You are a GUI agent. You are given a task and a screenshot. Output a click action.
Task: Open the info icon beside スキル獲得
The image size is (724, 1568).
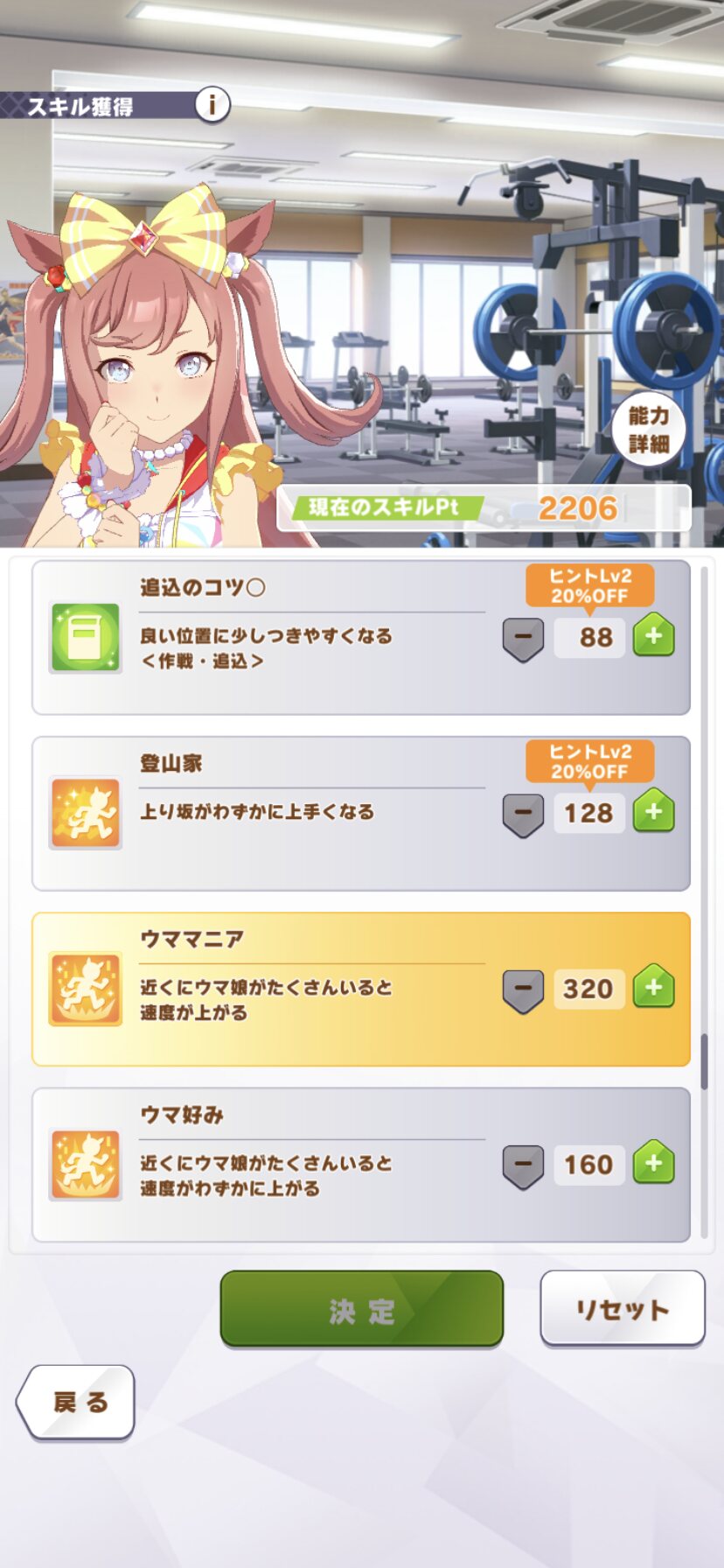pos(212,106)
